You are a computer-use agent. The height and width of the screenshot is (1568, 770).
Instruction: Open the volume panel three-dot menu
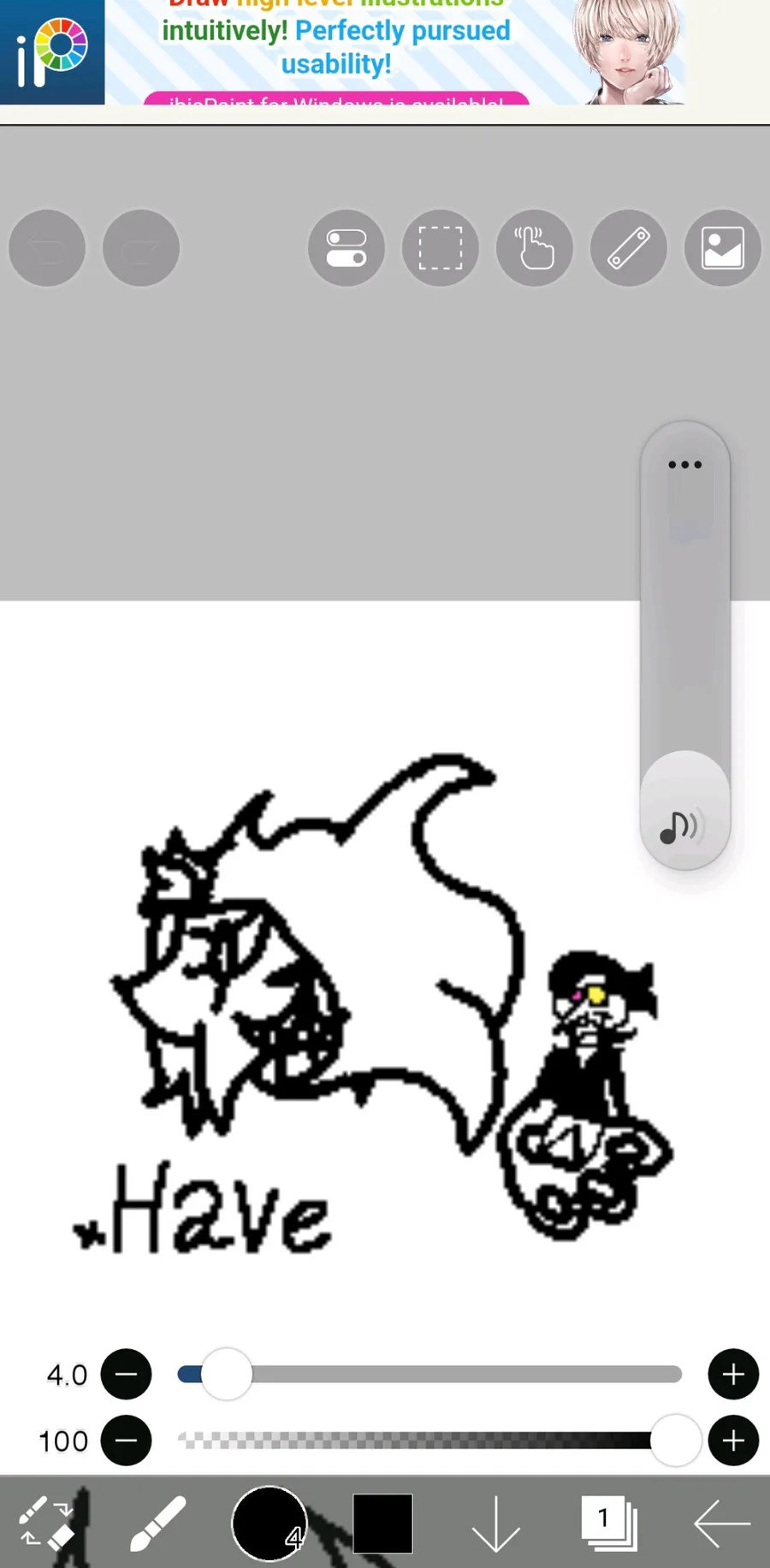click(x=685, y=464)
